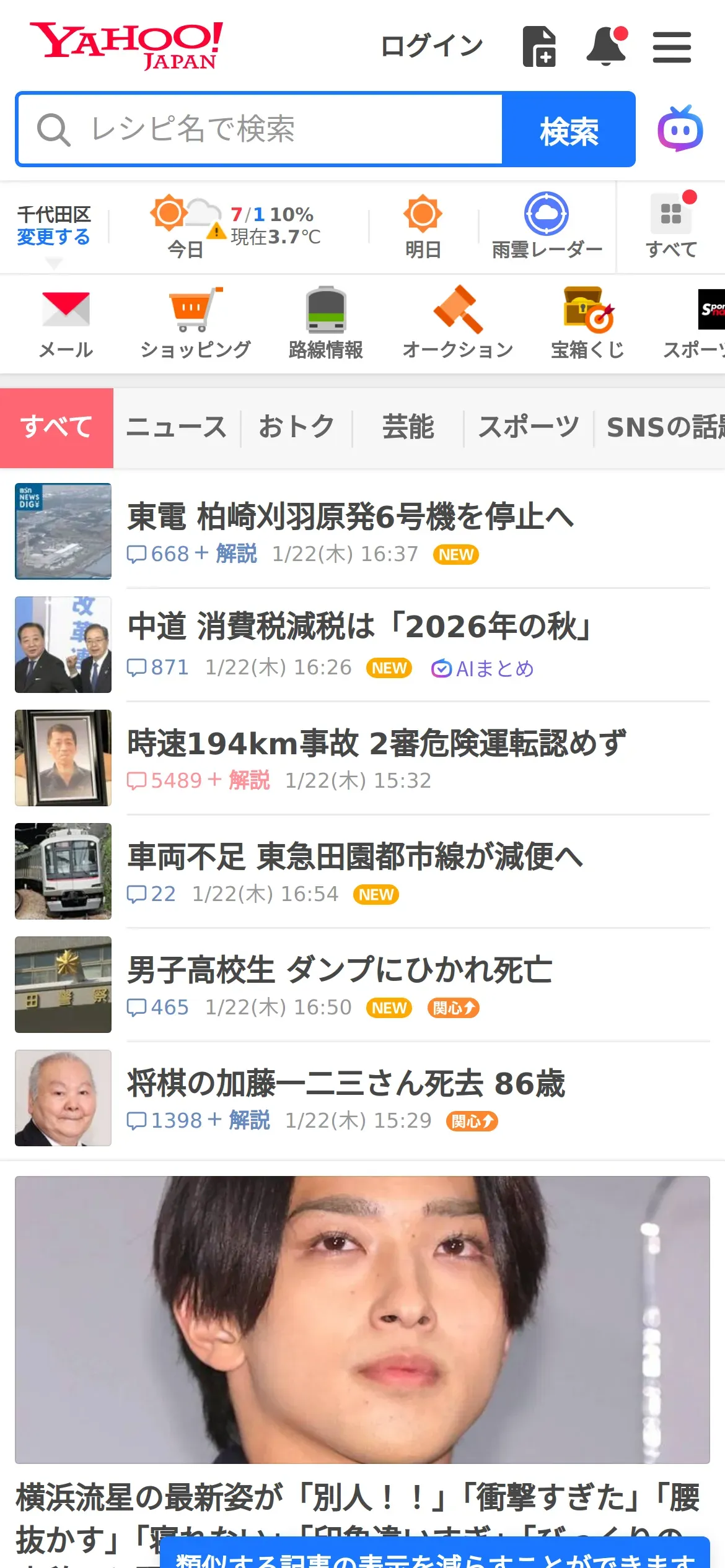725x1568 pixels.
Task: Open the notifications bell
Action: pyautogui.click(x=606, y=46)
